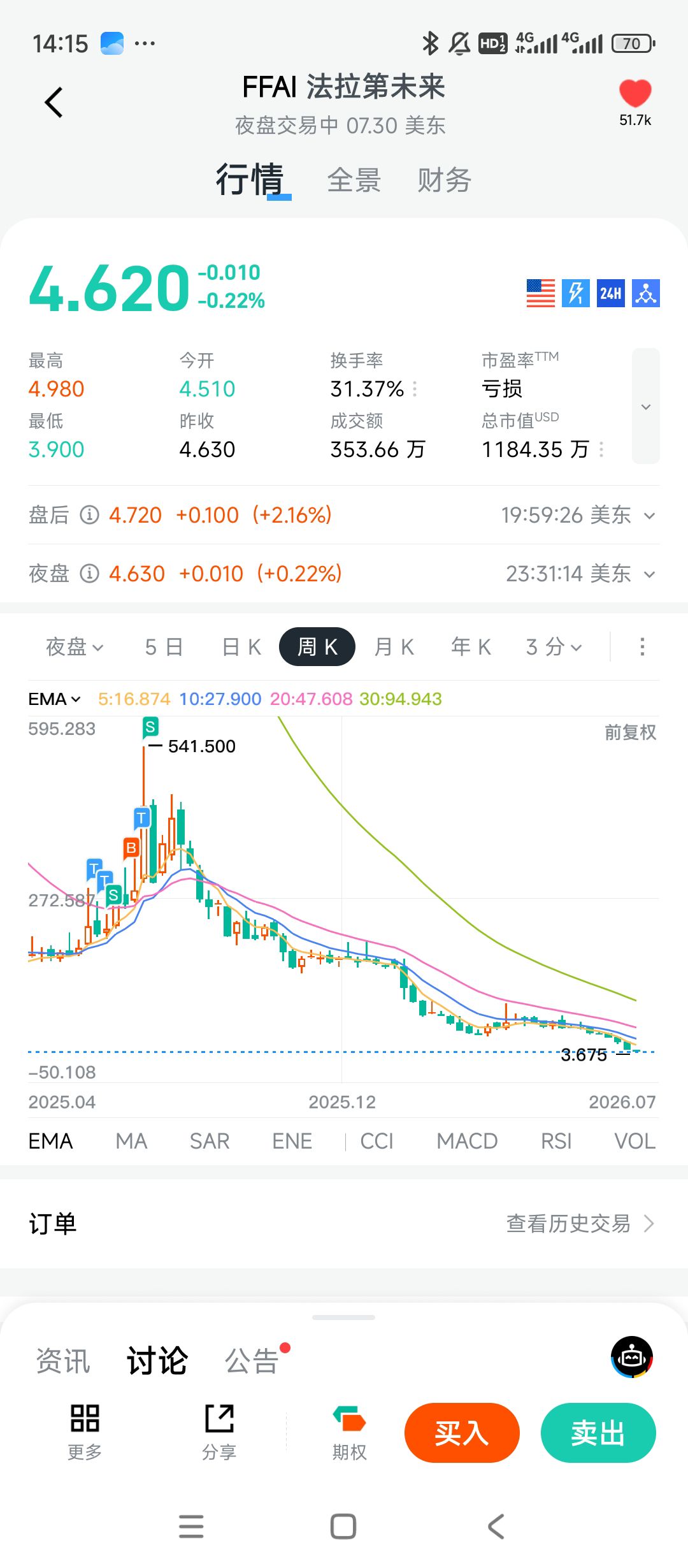Select the MACD indicator
The height and width of the screenshot is (1568, 688).
click(x=467, y=1141)
